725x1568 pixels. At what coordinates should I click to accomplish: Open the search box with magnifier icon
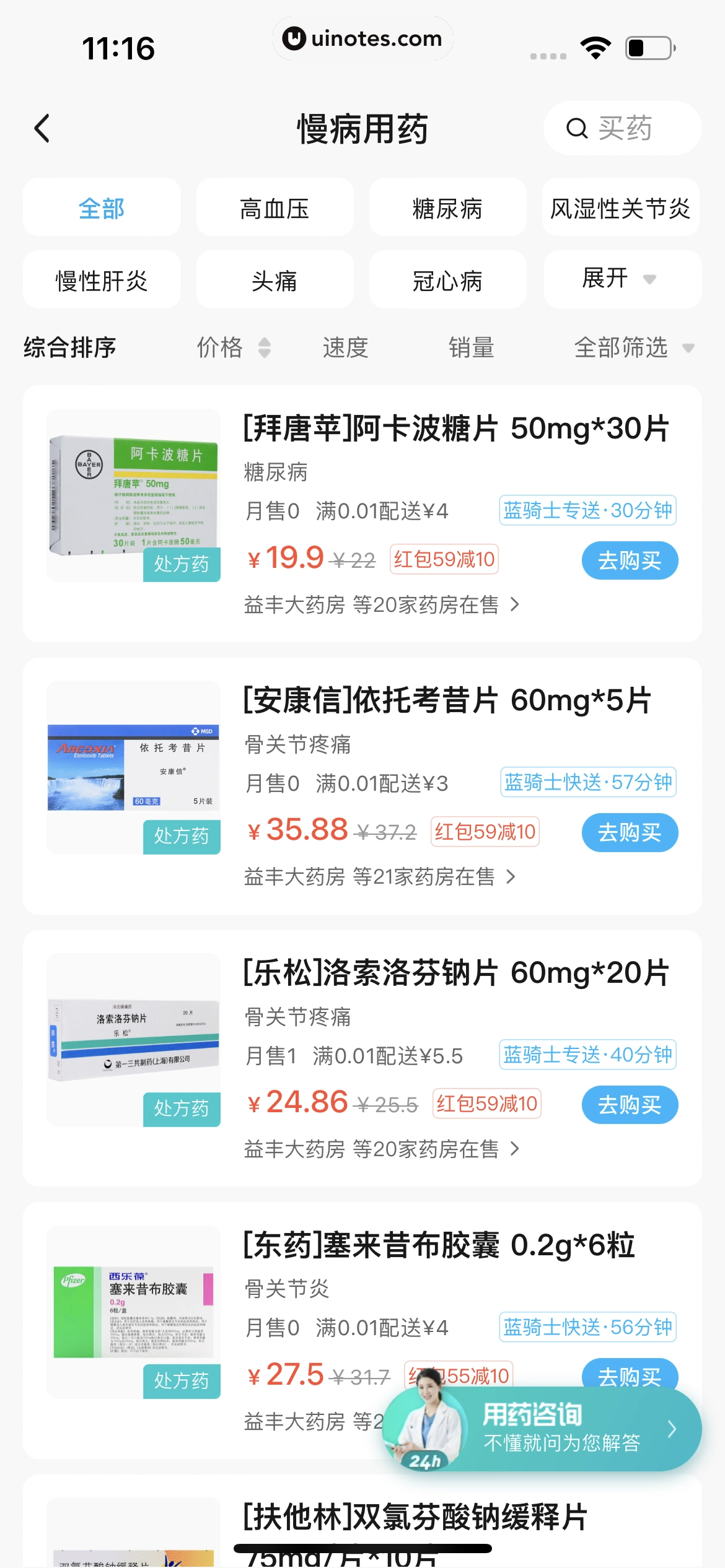622,128
